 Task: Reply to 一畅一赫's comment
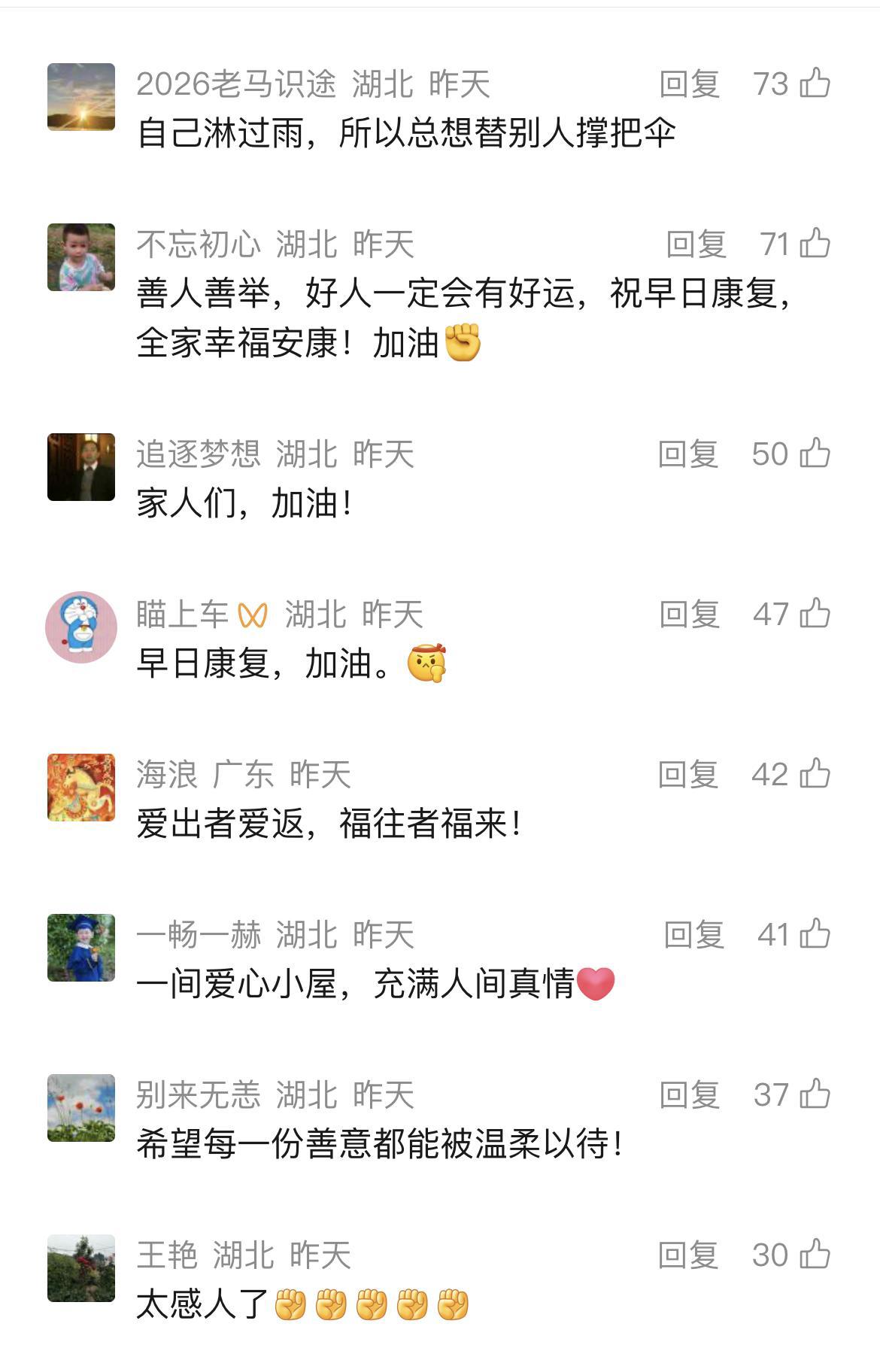693,935
